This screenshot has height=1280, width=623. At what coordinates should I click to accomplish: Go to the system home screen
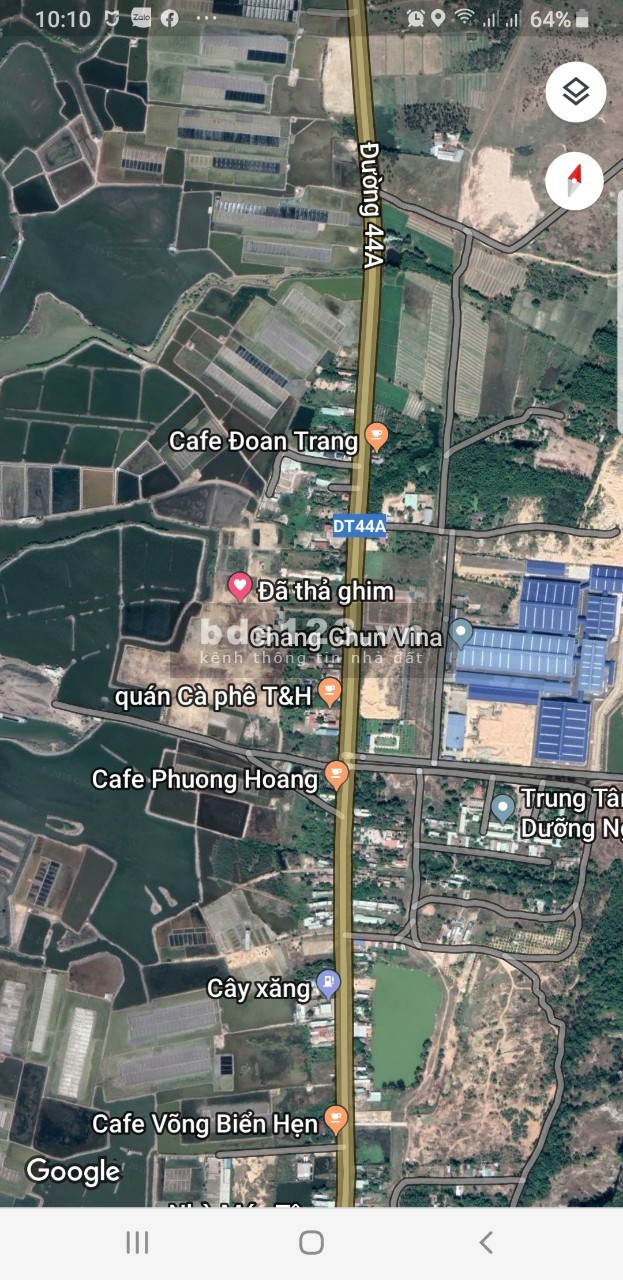click(x=311, y=1243)
